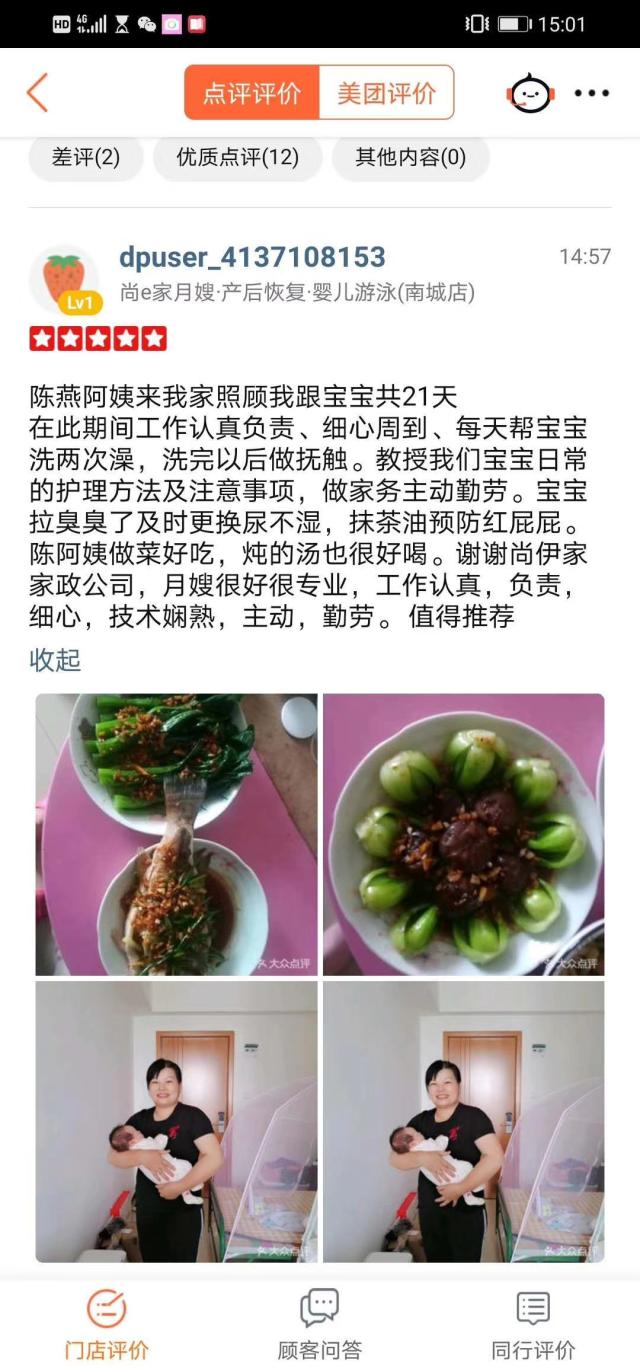This screenshot has height=1370, width=640.
Task: Open bottom-right photo of woman holding baby
Action: [x=464, y=1121]
